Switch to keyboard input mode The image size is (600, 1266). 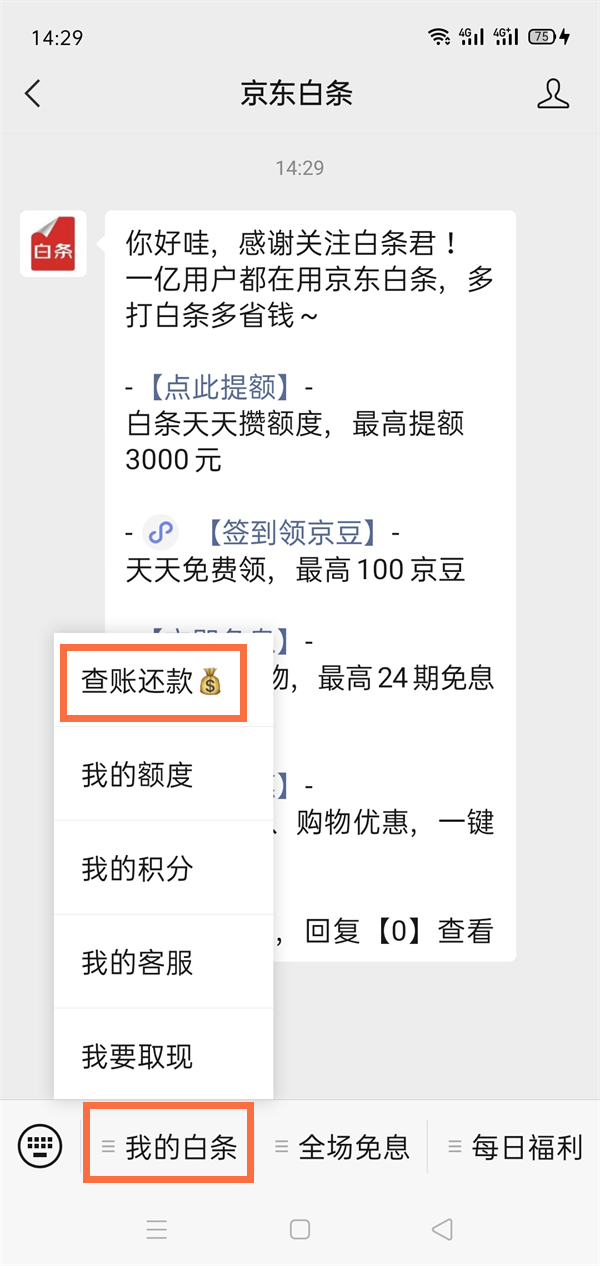click(x=40, y=1146)
